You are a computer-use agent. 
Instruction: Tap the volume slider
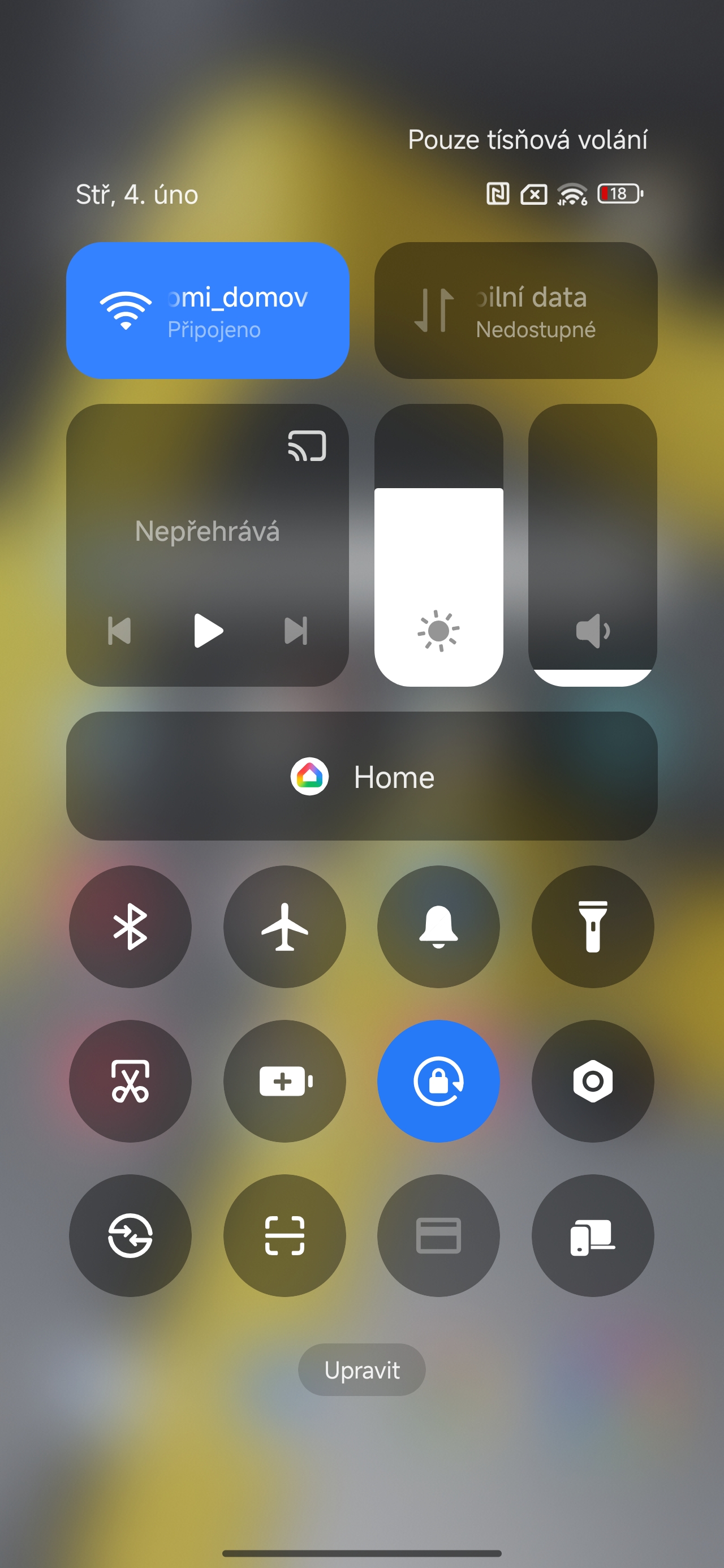click(592, 545)
